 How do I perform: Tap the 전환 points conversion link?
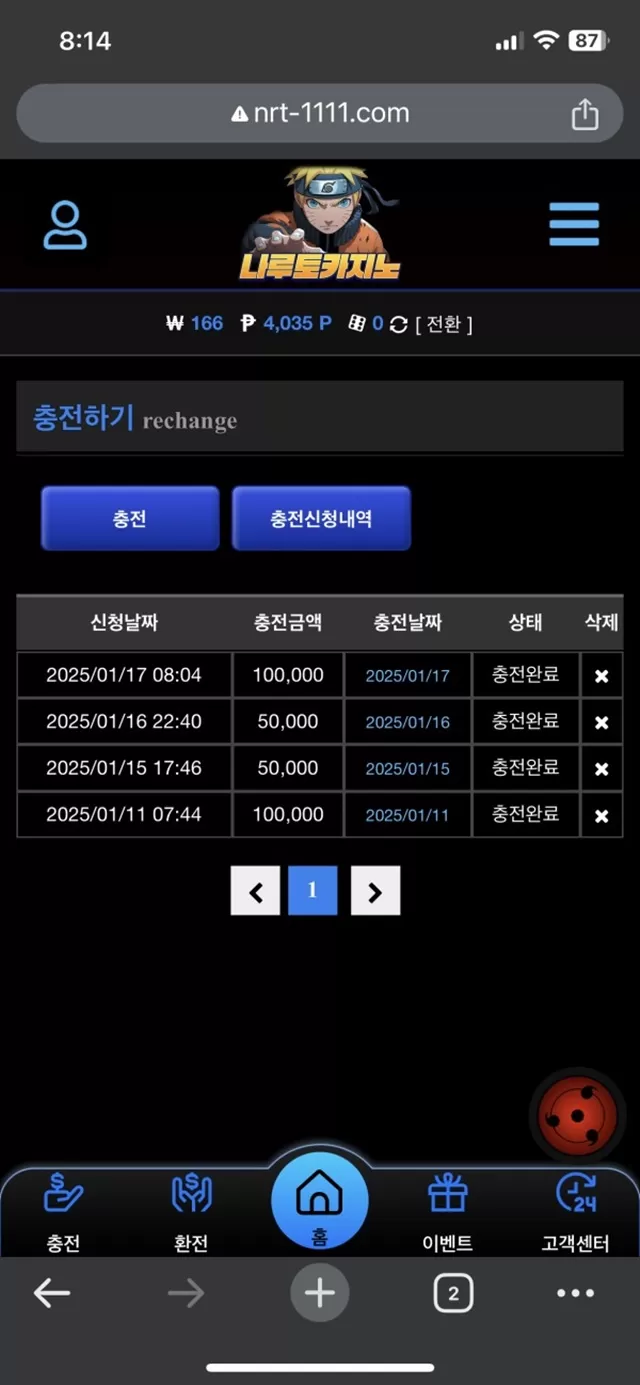(443, 324)
